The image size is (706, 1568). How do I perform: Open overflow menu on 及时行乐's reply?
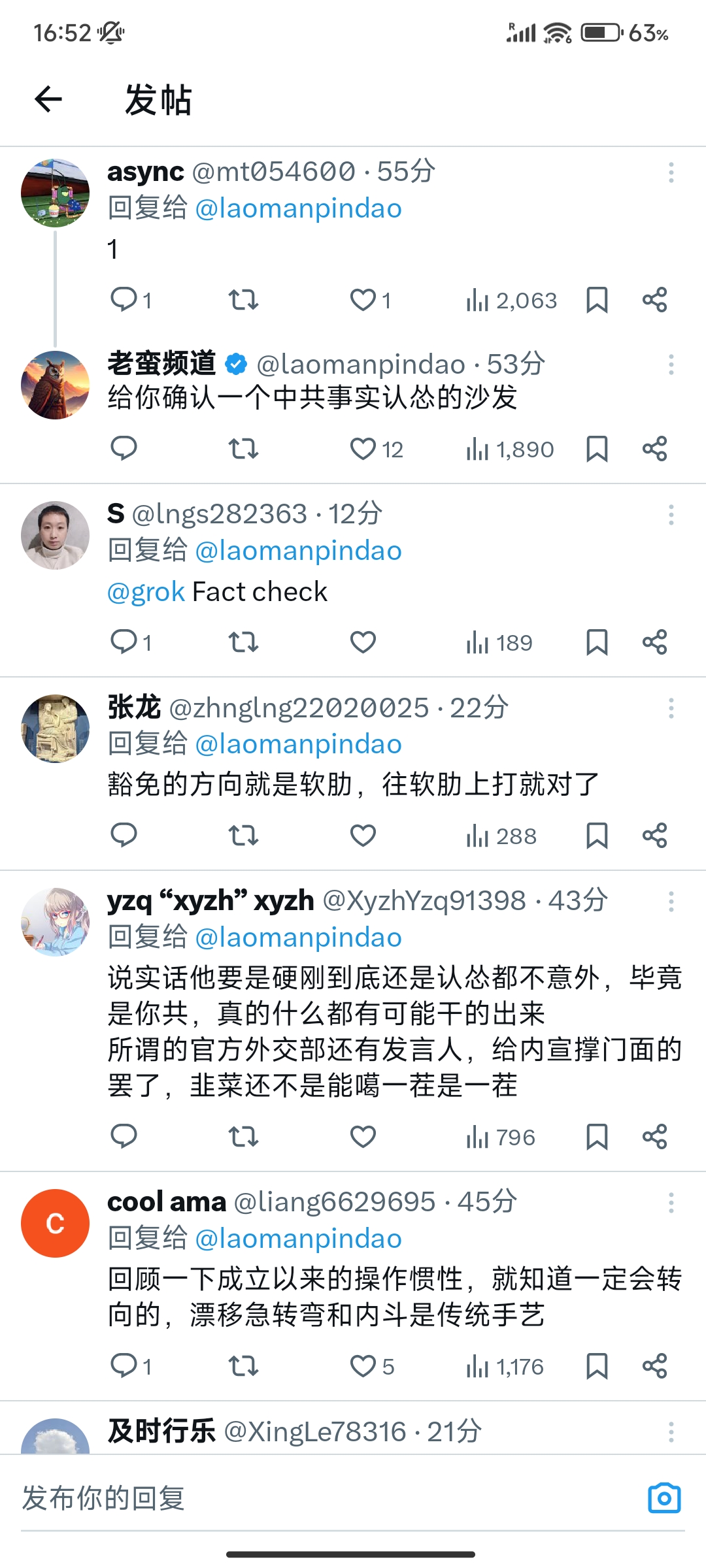point(671,1432)
